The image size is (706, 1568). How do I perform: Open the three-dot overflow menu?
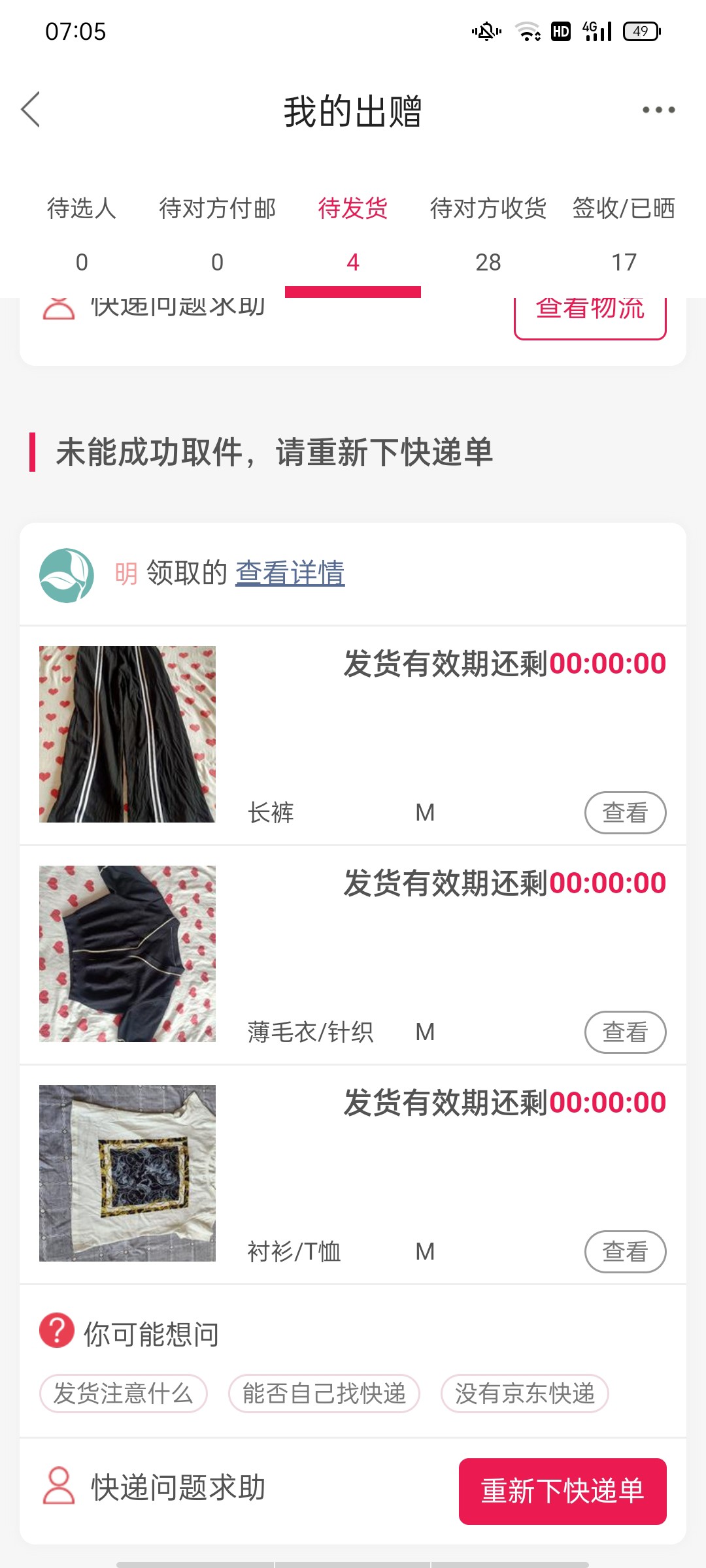pos(658,110)
